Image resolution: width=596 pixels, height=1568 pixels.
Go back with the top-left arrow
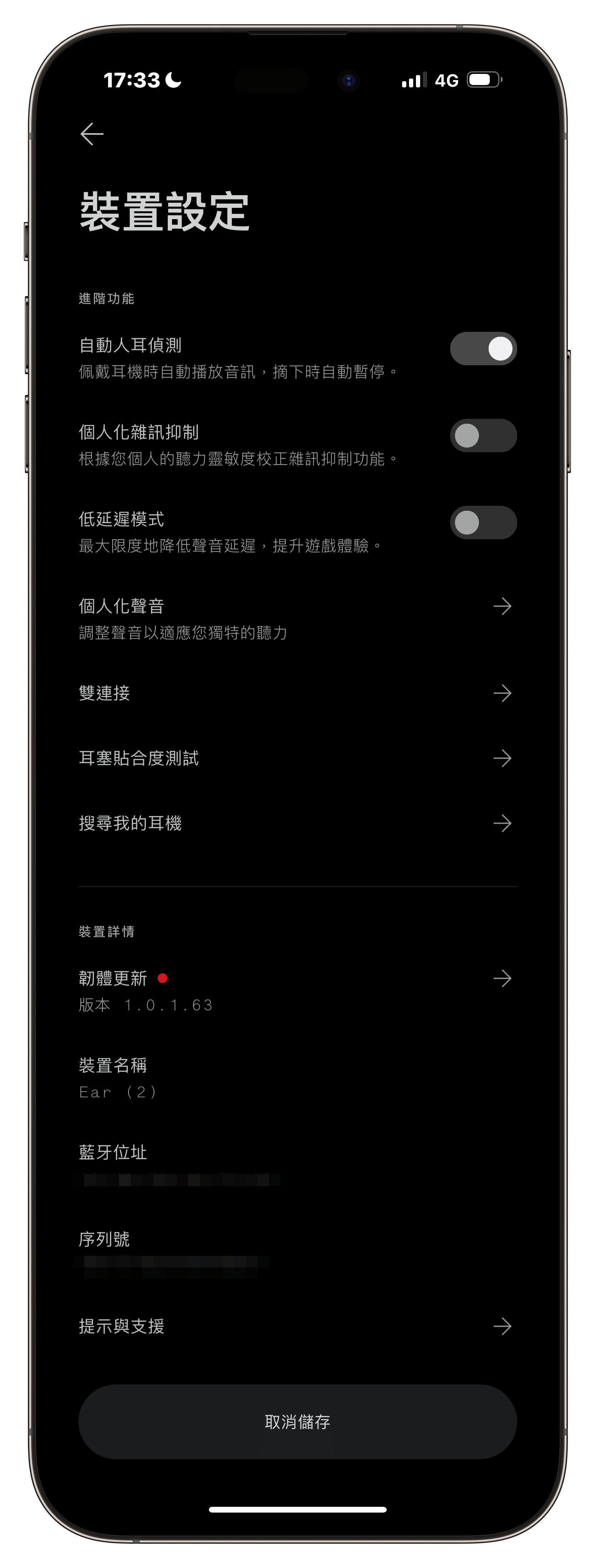[92, 134]
